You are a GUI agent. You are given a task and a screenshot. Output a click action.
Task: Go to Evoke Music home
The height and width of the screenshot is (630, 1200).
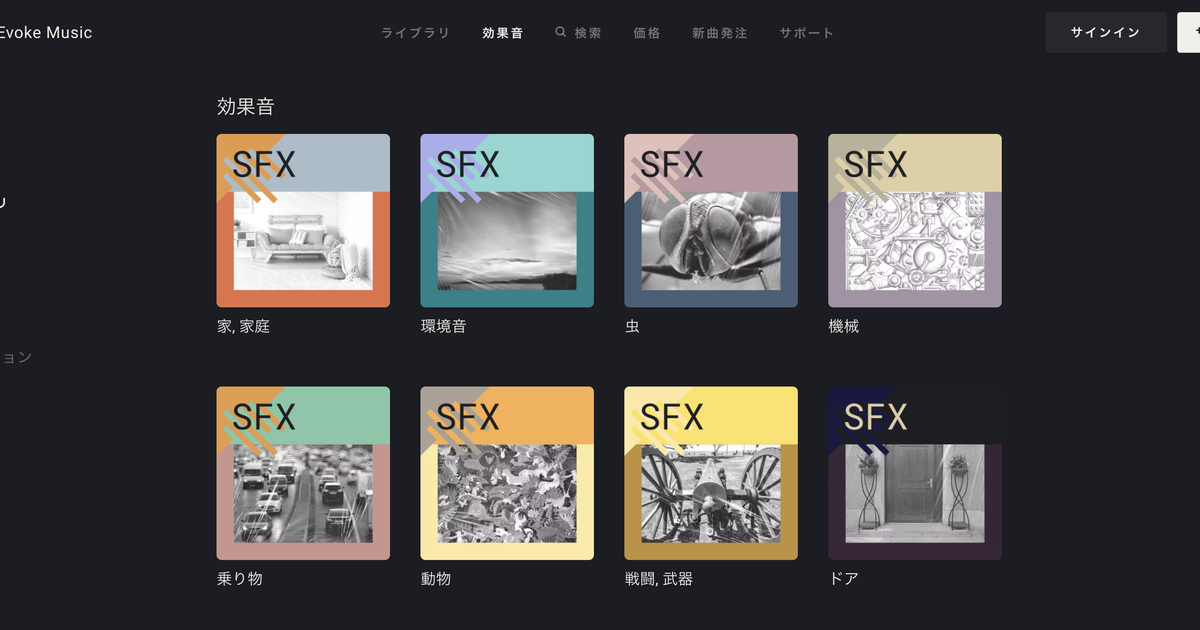44,33
